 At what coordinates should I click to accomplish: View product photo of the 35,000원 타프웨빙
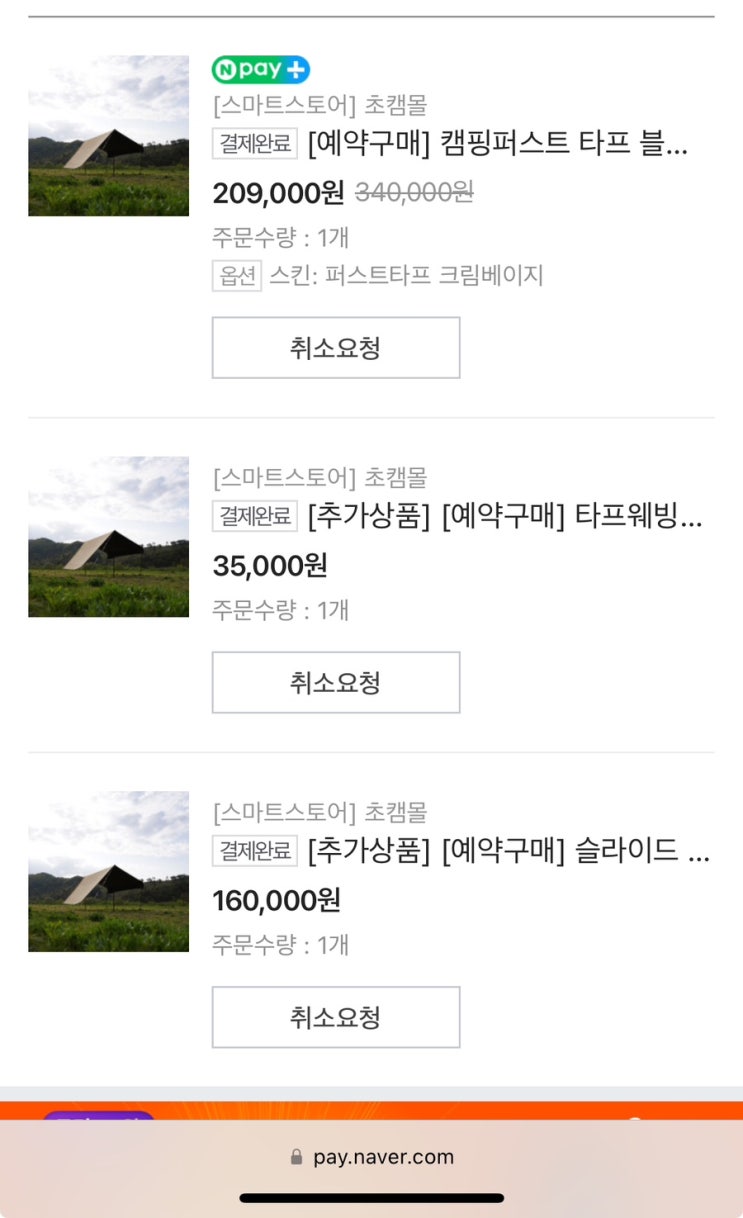pyautogui.click(x=108, y=537)
